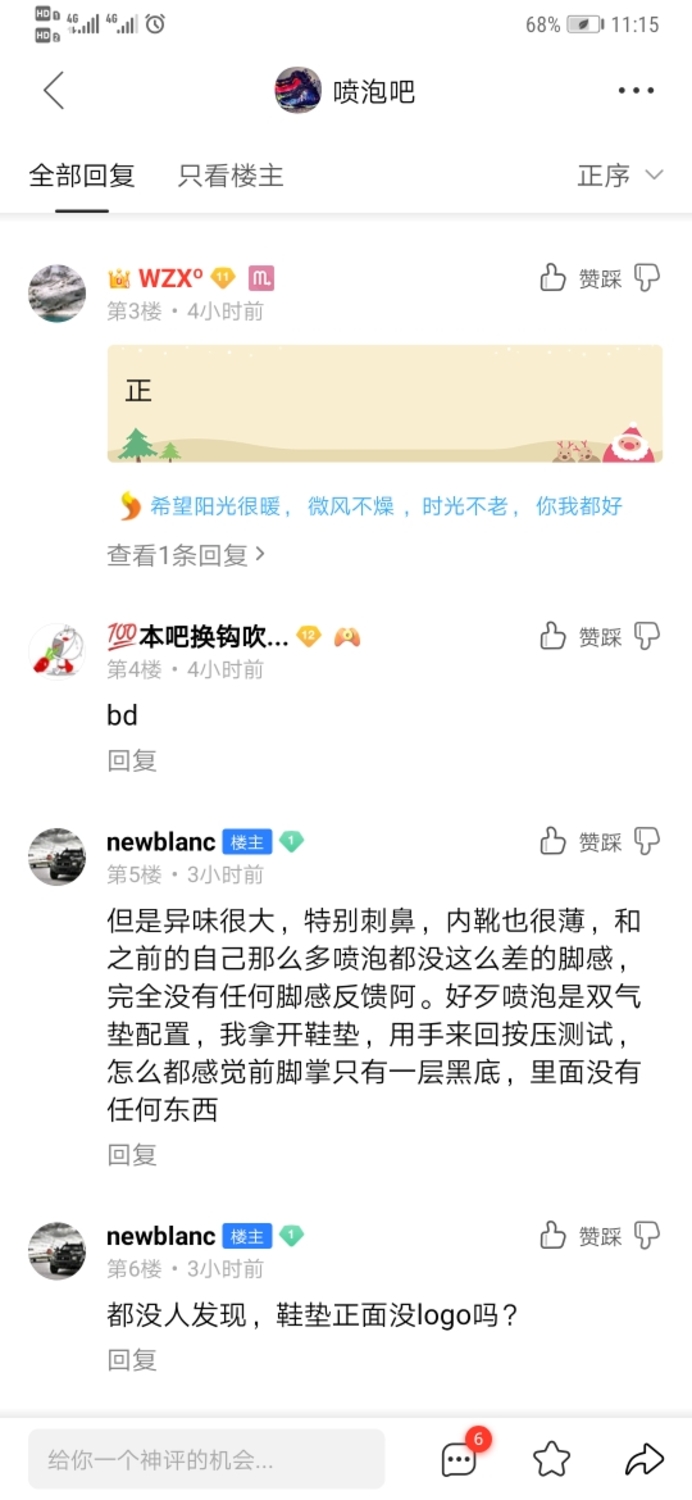The height and width of the screenshot is (1500, 692).
Task: Dislike newblanc's floor 6 reply
Action: tap(647, 1236)
